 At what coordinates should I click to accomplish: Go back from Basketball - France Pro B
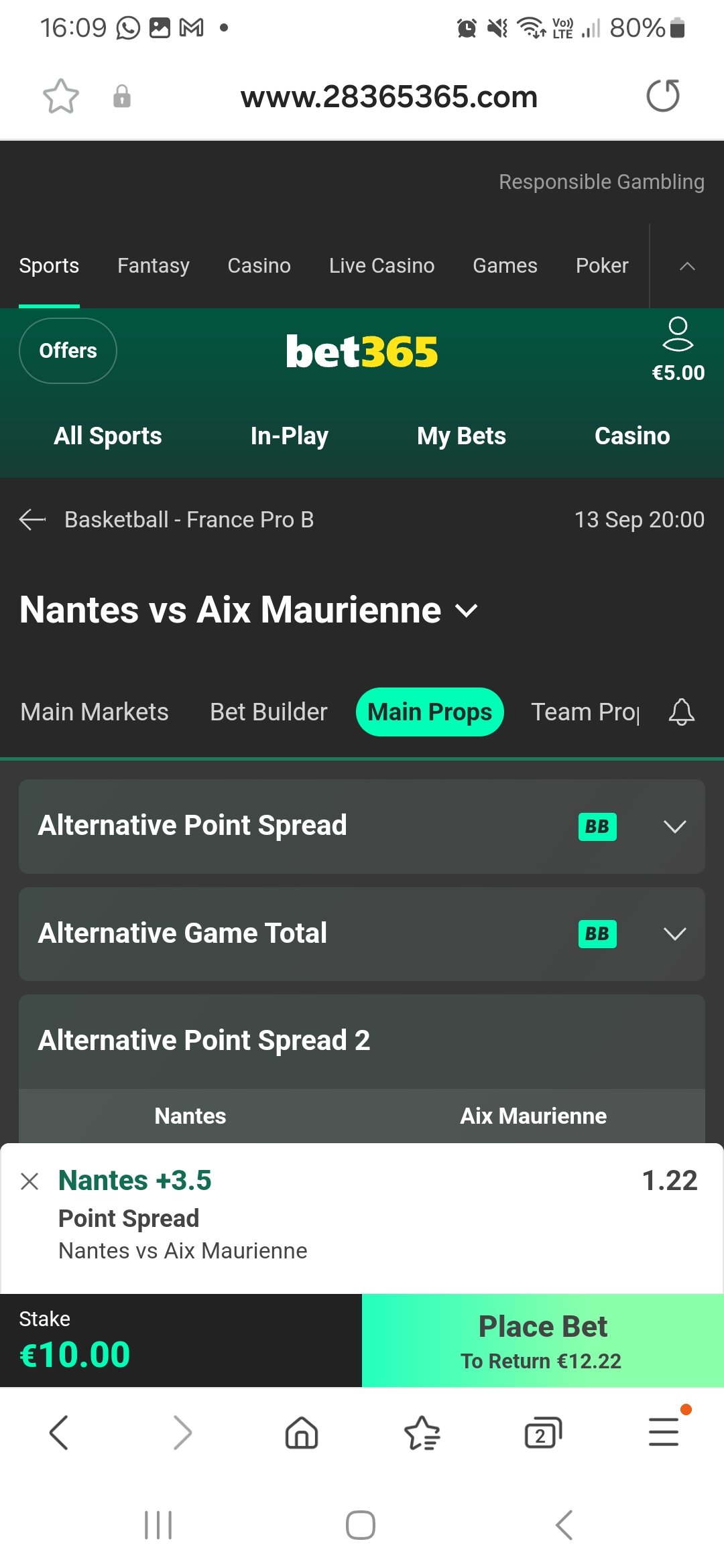point(32,519)
